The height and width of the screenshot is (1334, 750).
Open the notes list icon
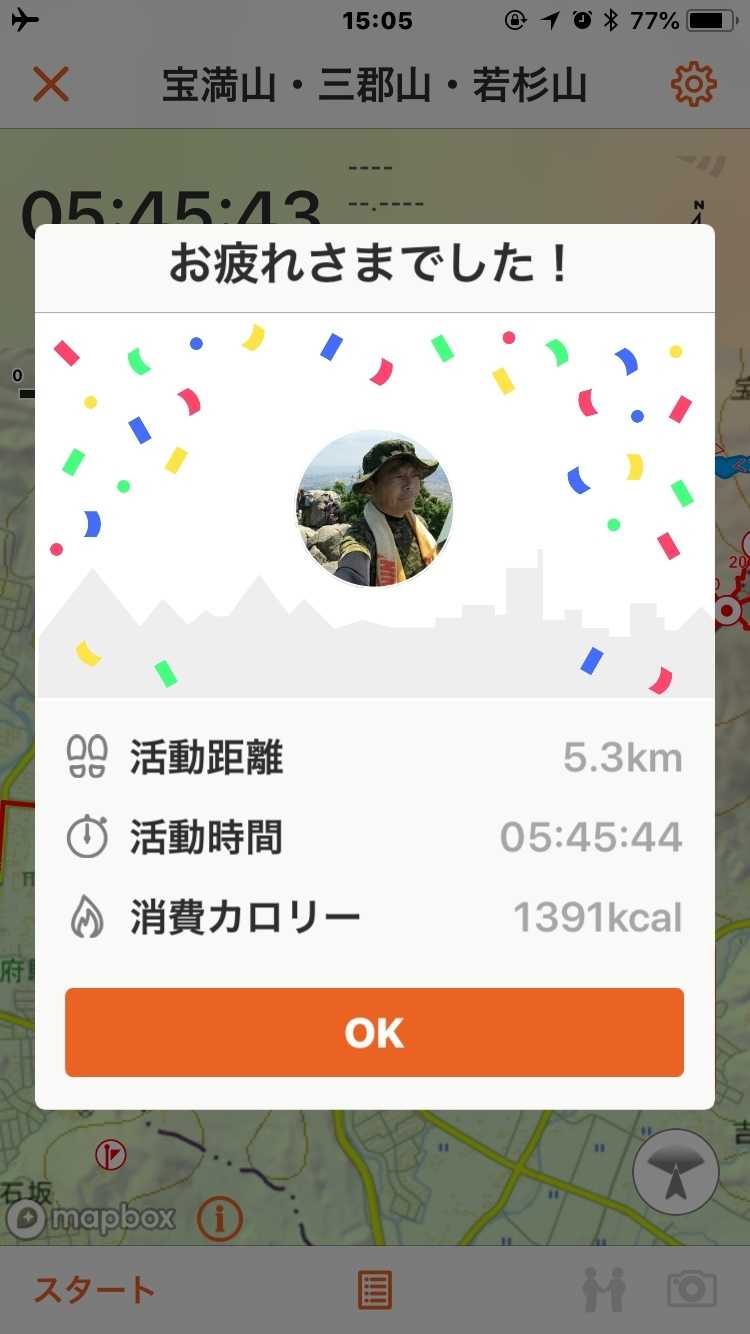pos(375,1290)
